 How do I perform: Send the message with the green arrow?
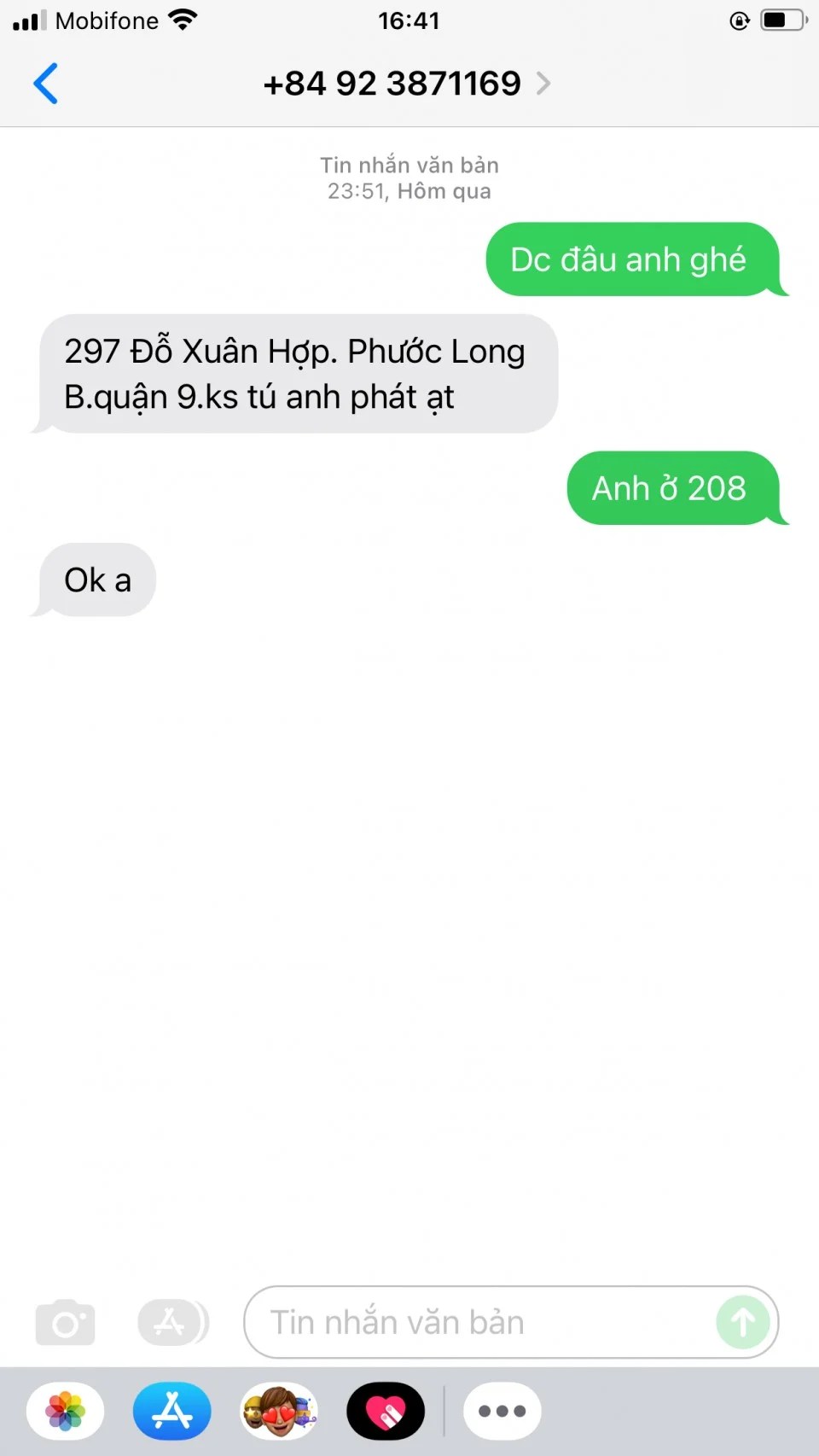743,1323
